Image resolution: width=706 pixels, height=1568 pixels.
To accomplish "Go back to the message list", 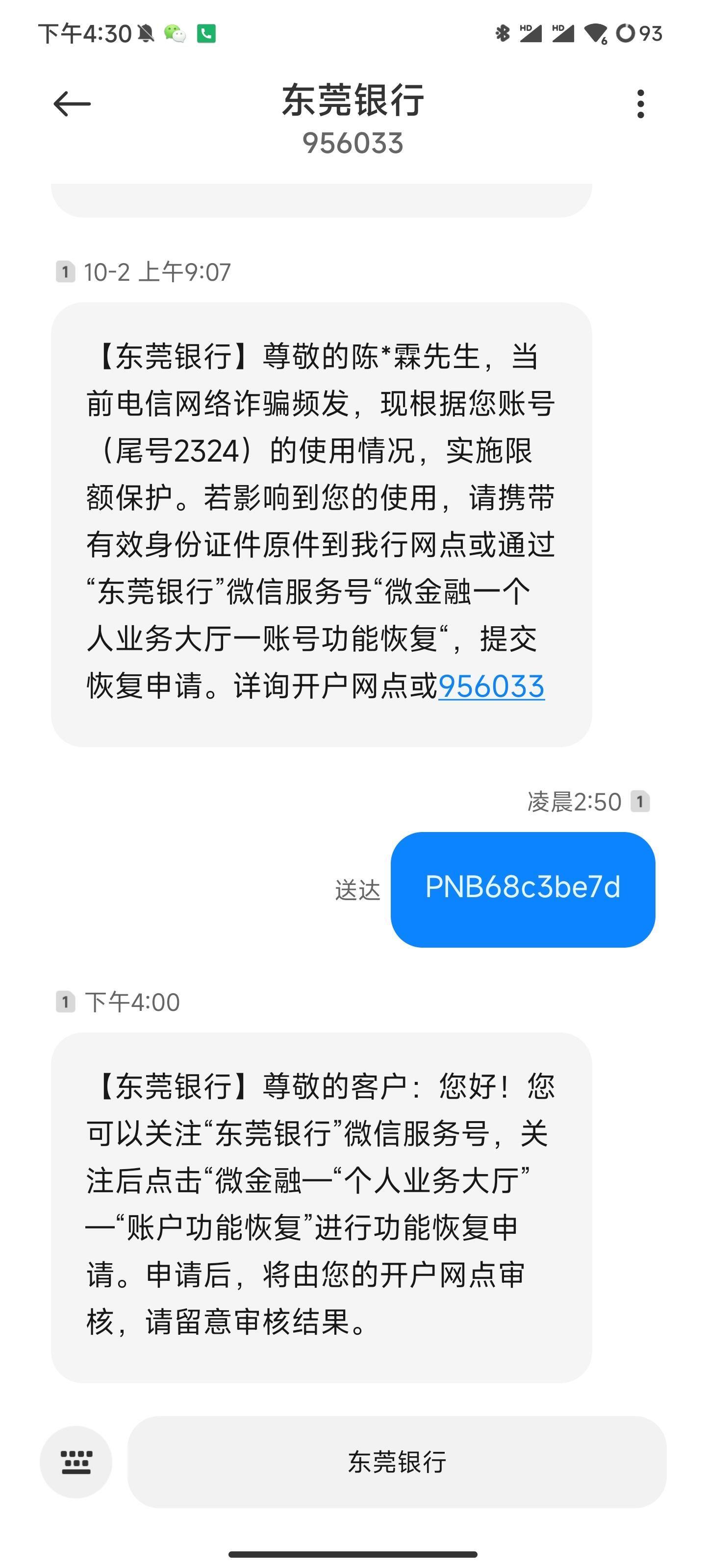I will tap(72, 103).
